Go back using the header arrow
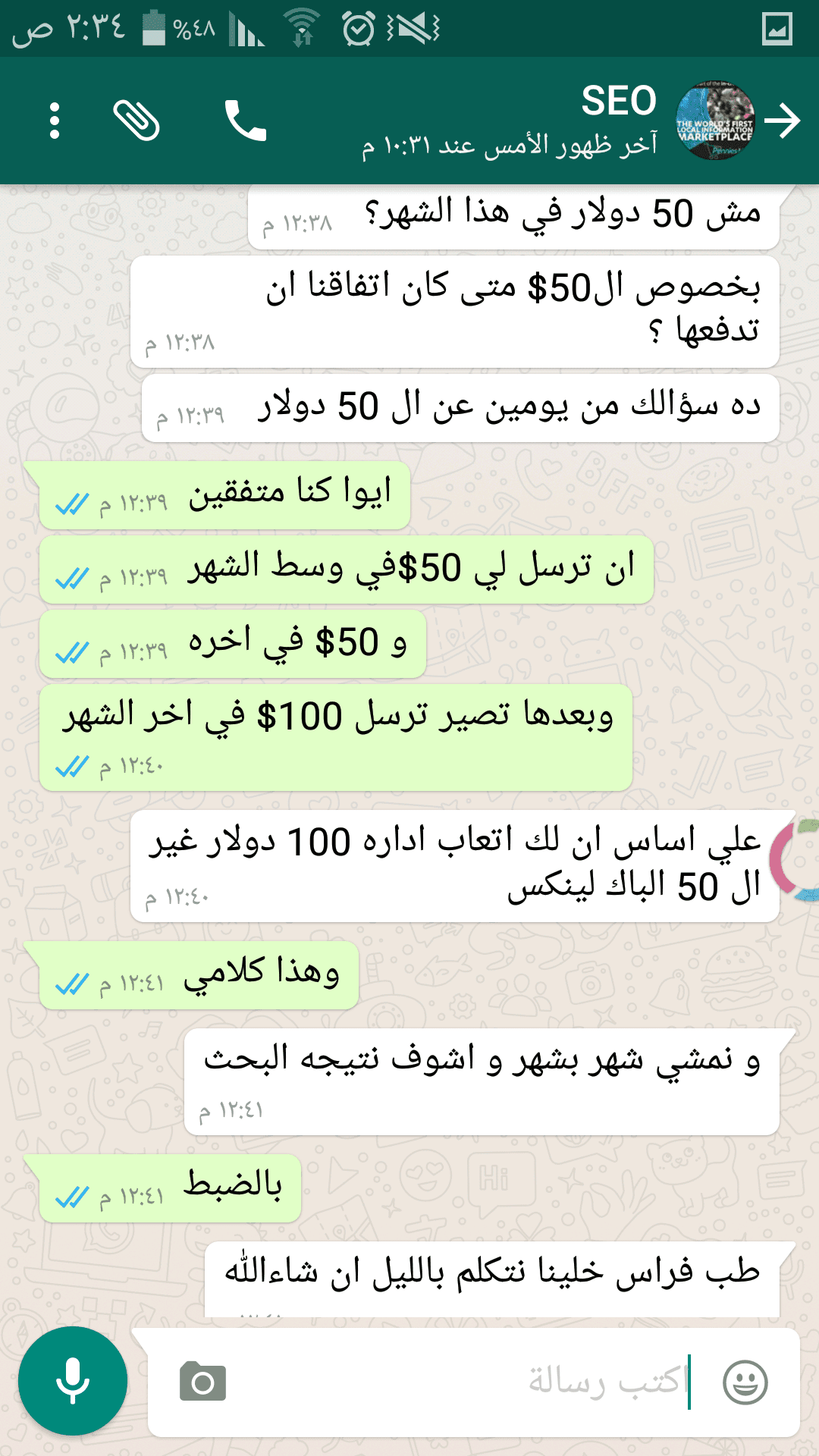This screenshot has width=819, height=1456. [x=783, y=121]
